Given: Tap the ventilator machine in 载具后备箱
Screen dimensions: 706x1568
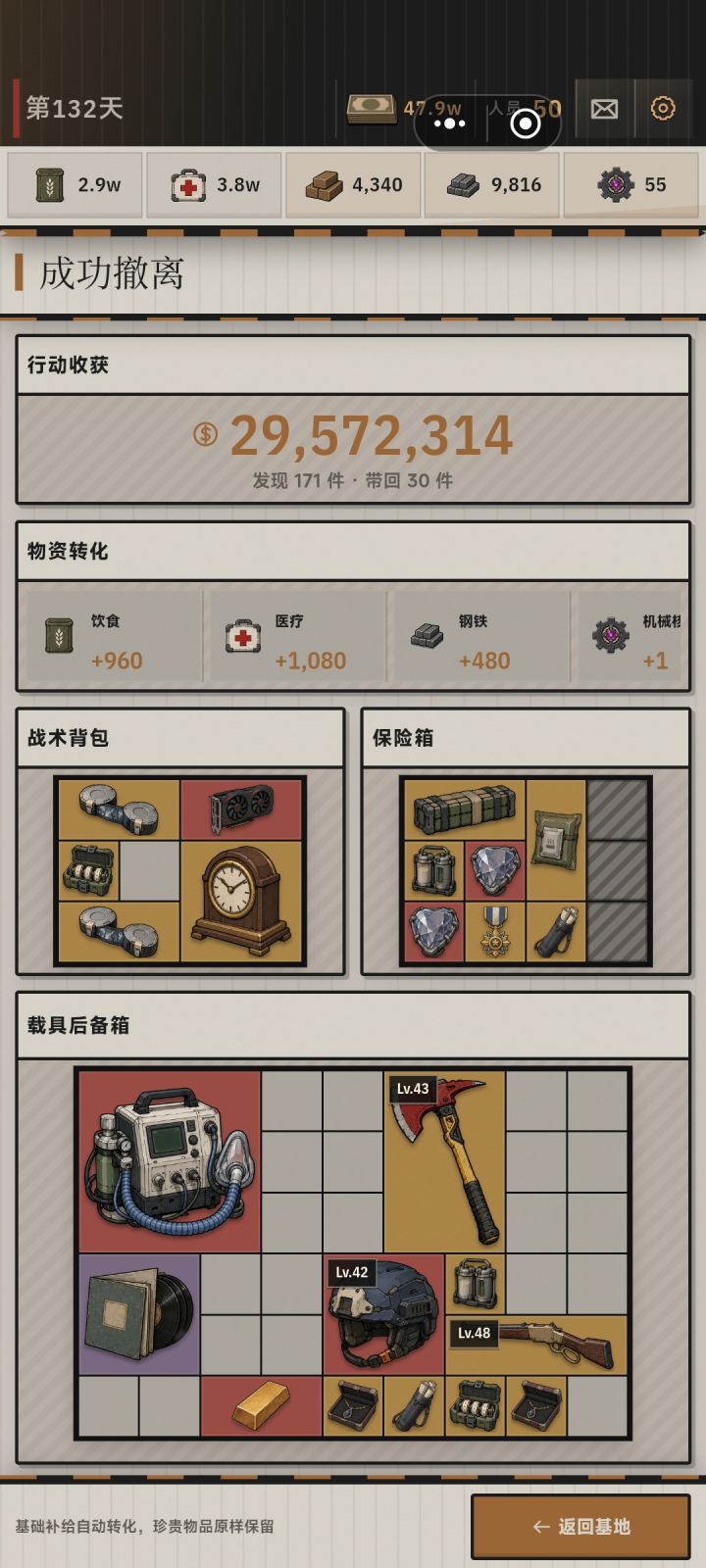Looking at the screenshot, I should point(170,1161).
